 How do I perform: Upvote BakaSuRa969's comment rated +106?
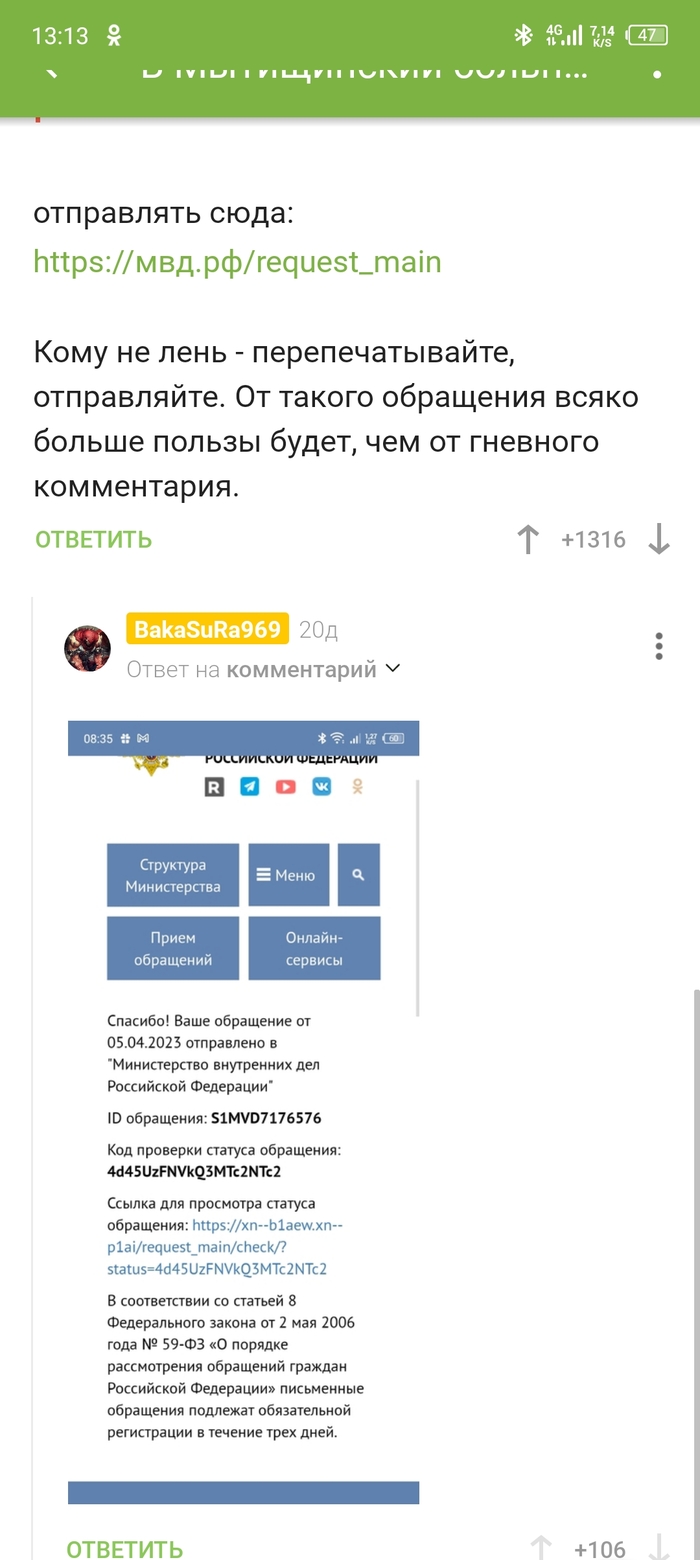pos(540,1547)
